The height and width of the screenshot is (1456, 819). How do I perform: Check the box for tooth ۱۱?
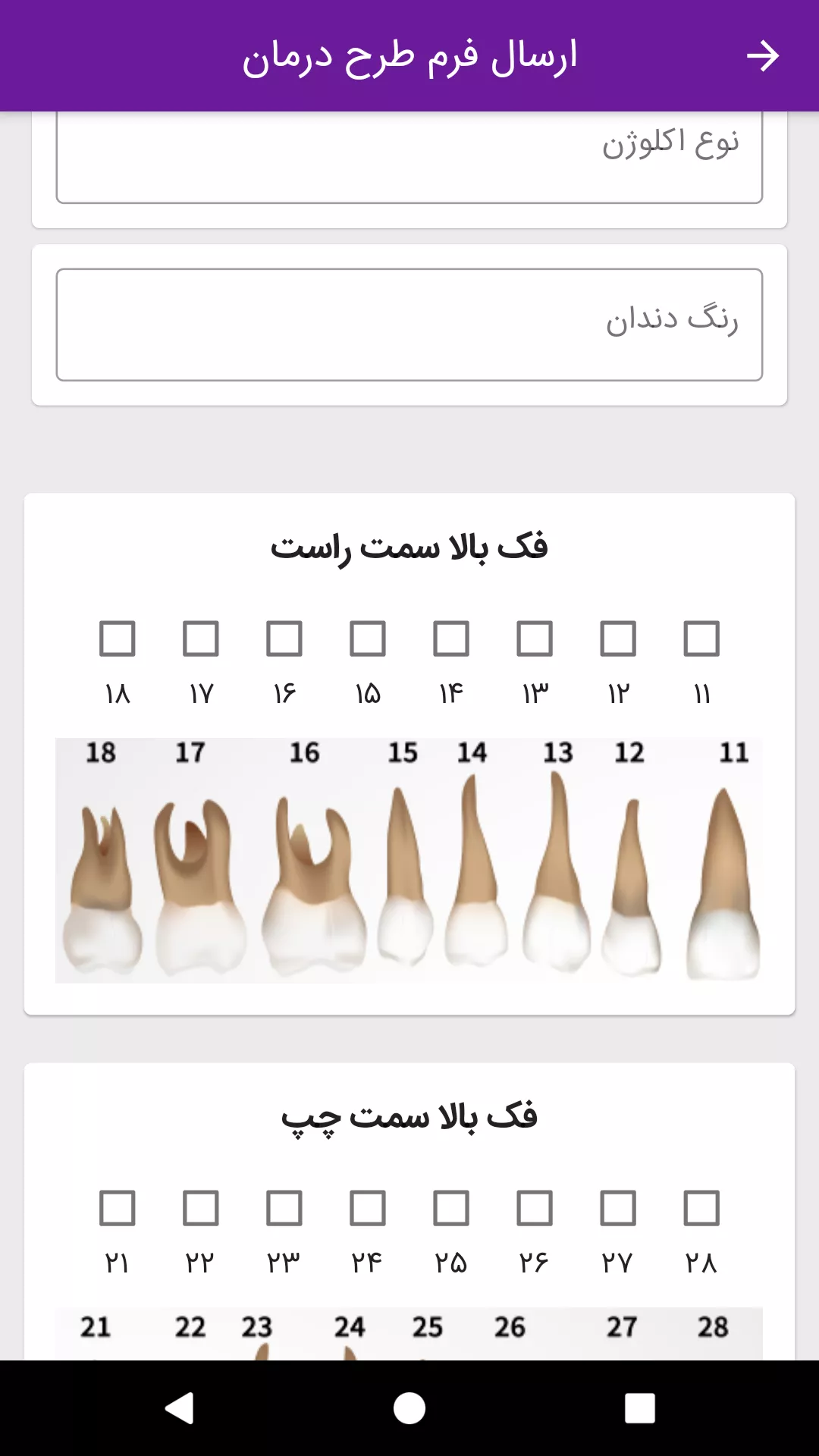point(701,639)
